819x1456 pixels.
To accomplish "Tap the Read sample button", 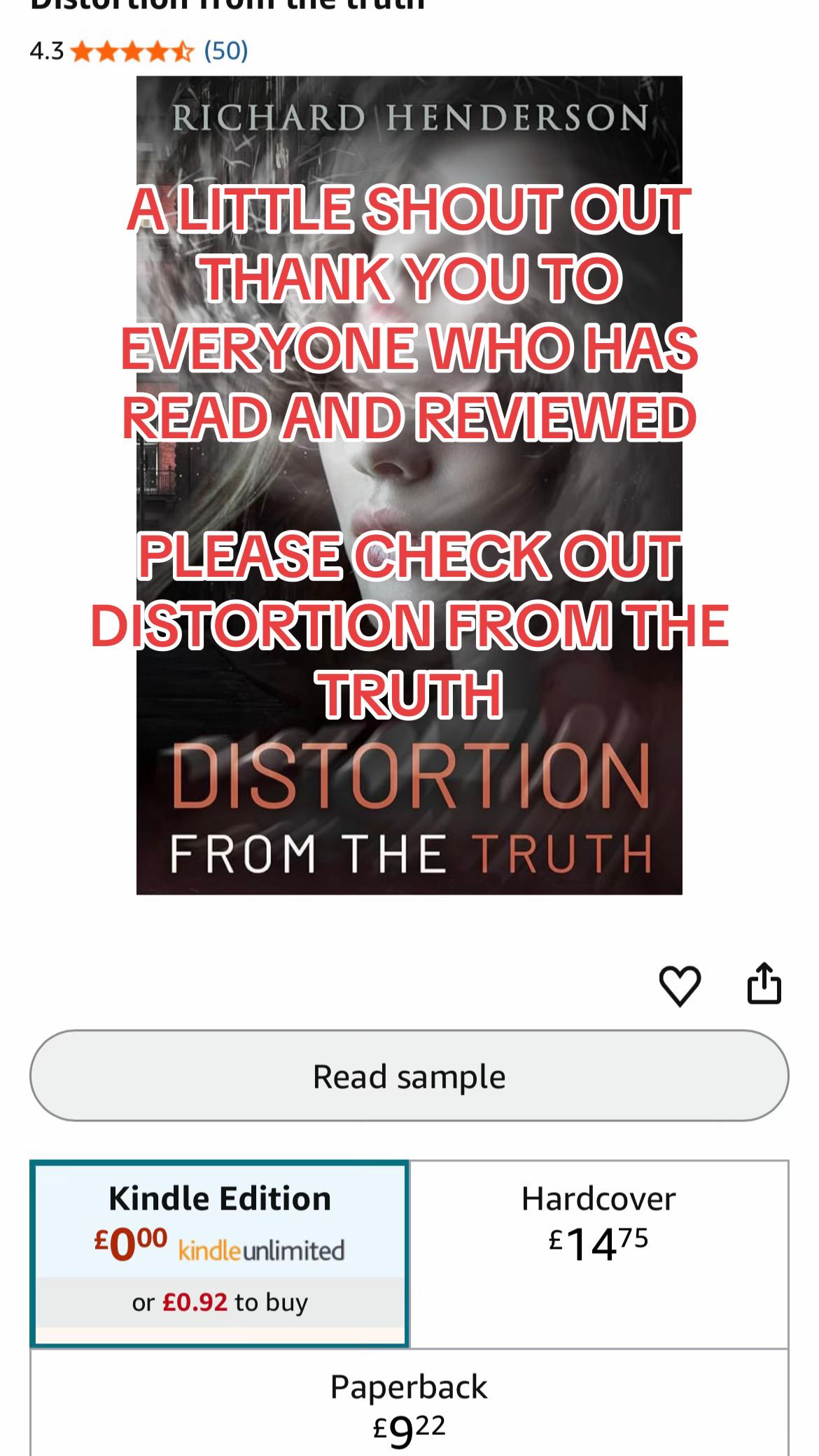I will pos(409,1076).
